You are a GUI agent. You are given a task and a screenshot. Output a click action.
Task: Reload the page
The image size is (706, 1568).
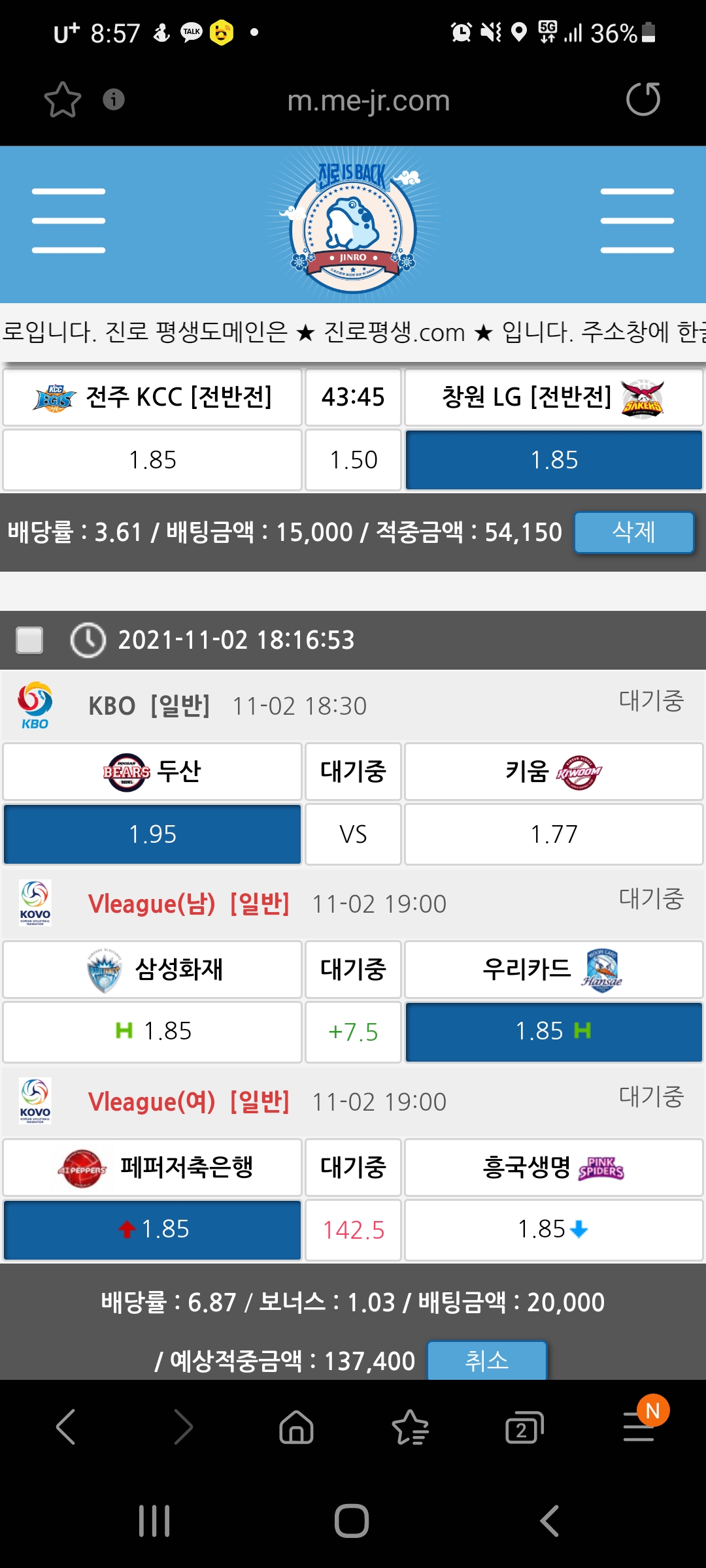(643, 99)
